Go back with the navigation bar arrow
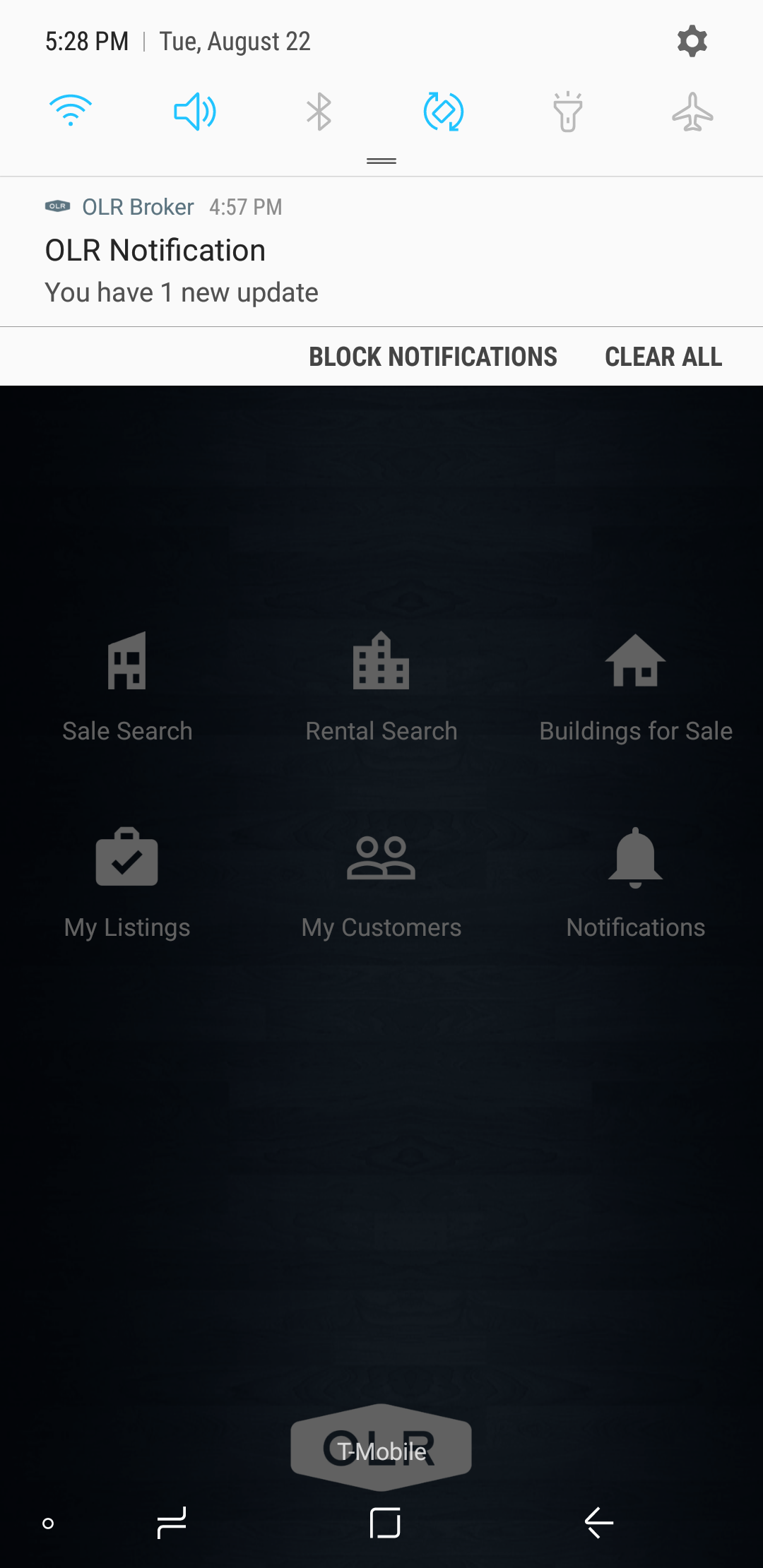The image size is (763, 1568). coord(599,1522)
